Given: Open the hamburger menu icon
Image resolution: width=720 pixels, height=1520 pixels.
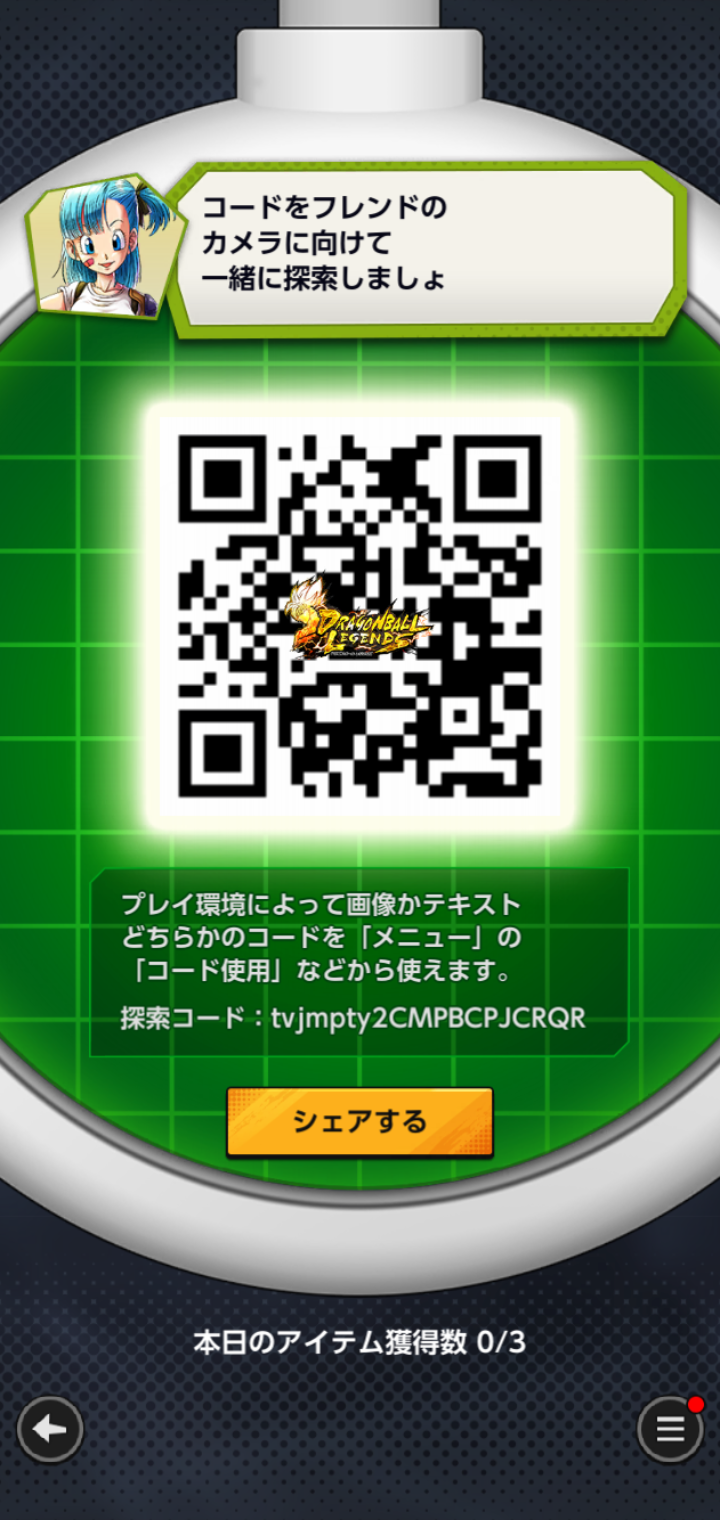Looking at the screenshot, I should (x=670, y=1429).
